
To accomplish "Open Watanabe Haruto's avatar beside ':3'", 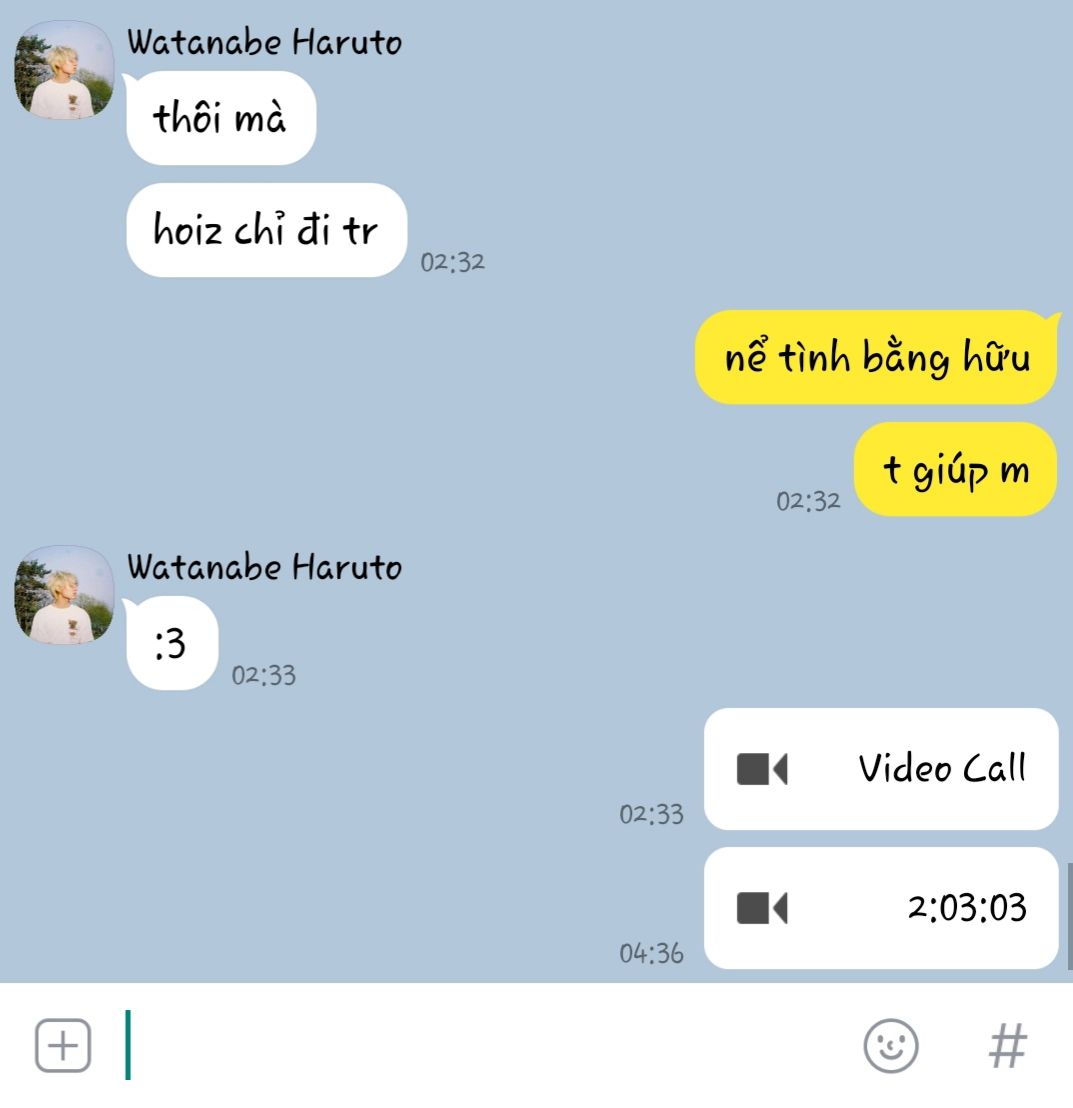I will pos(64,595).
